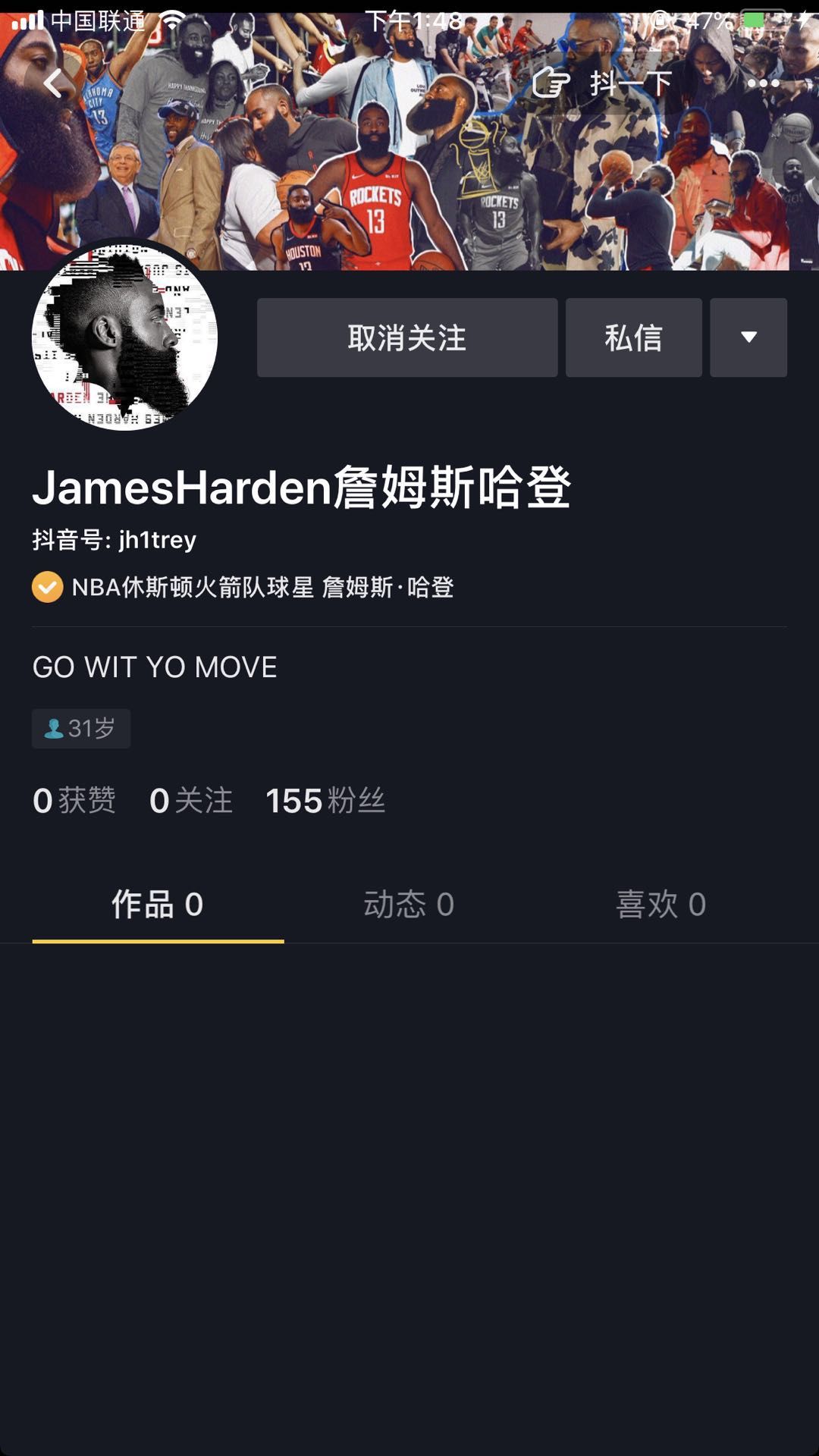Open the three-dot overflow menu

tap(763, 83)
